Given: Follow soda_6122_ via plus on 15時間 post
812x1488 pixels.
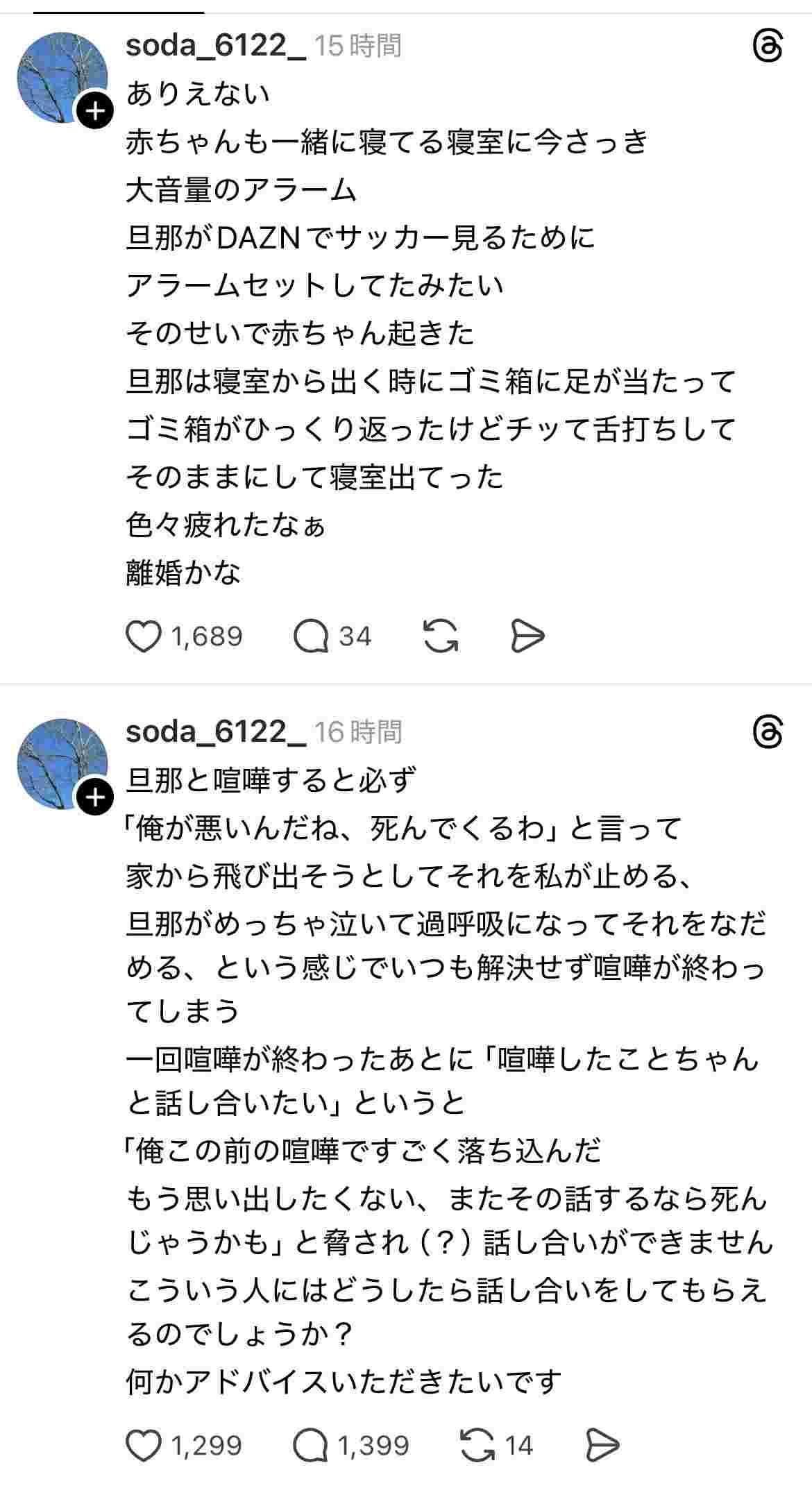Looking at the screenshot, I should point(95,110).
